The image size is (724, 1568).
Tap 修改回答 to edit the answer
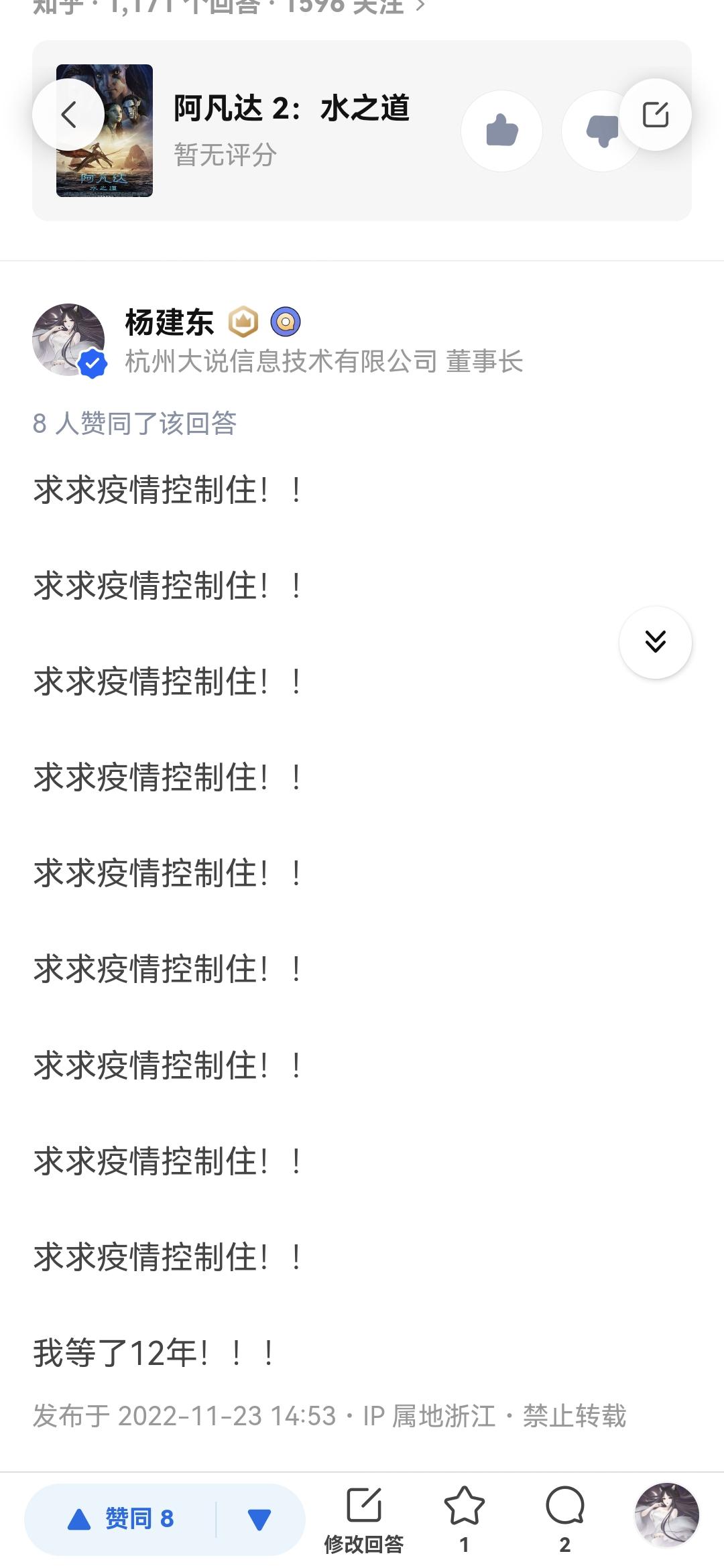[364, 1519]
